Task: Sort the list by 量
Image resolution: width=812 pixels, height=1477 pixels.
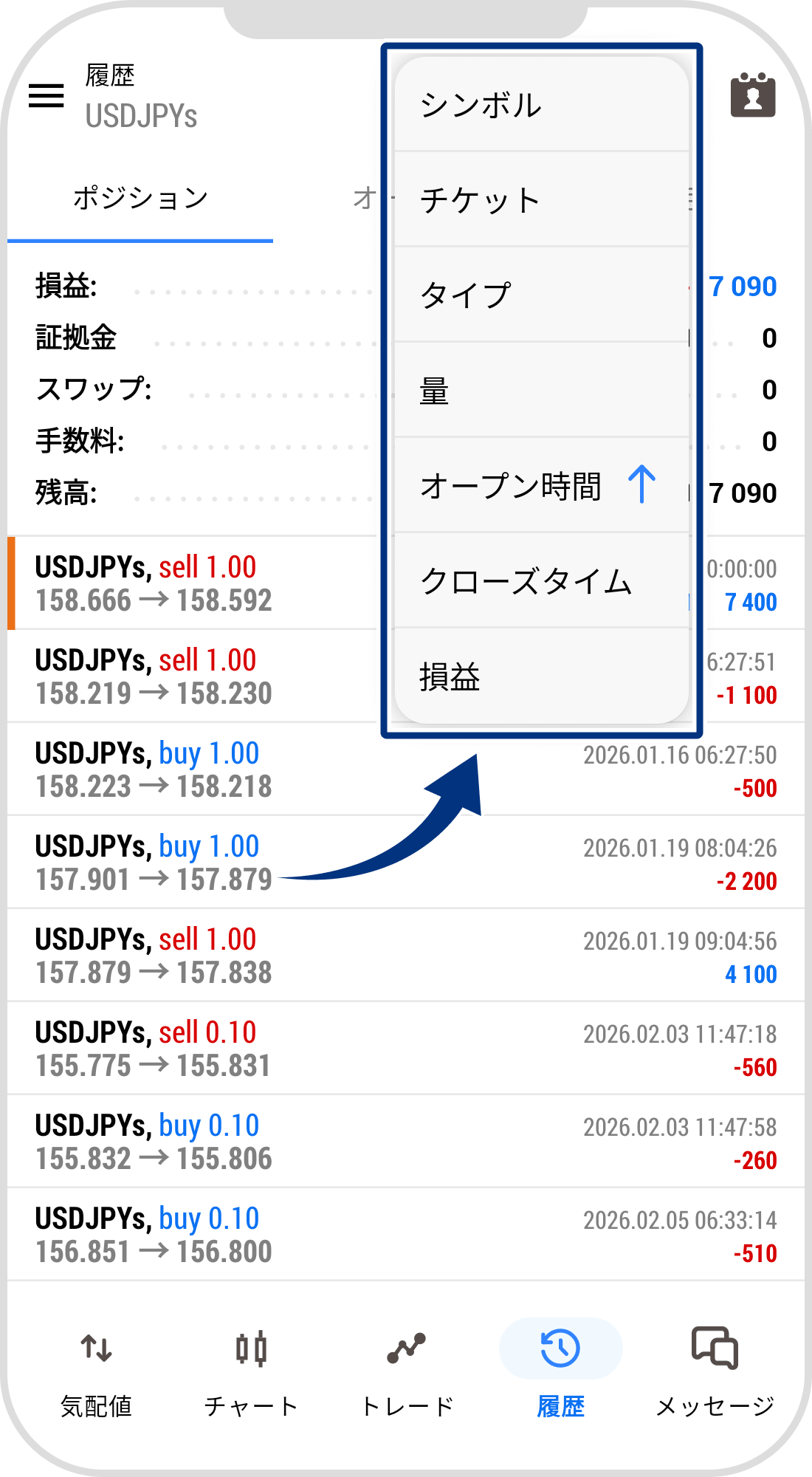Action: click(x=541, y=391)
